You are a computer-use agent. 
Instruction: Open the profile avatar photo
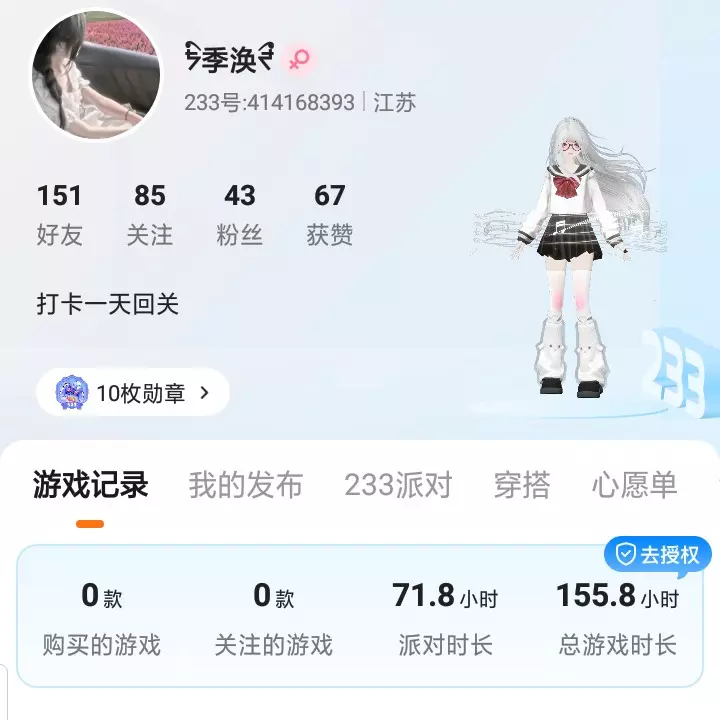[x=97, y=75]
